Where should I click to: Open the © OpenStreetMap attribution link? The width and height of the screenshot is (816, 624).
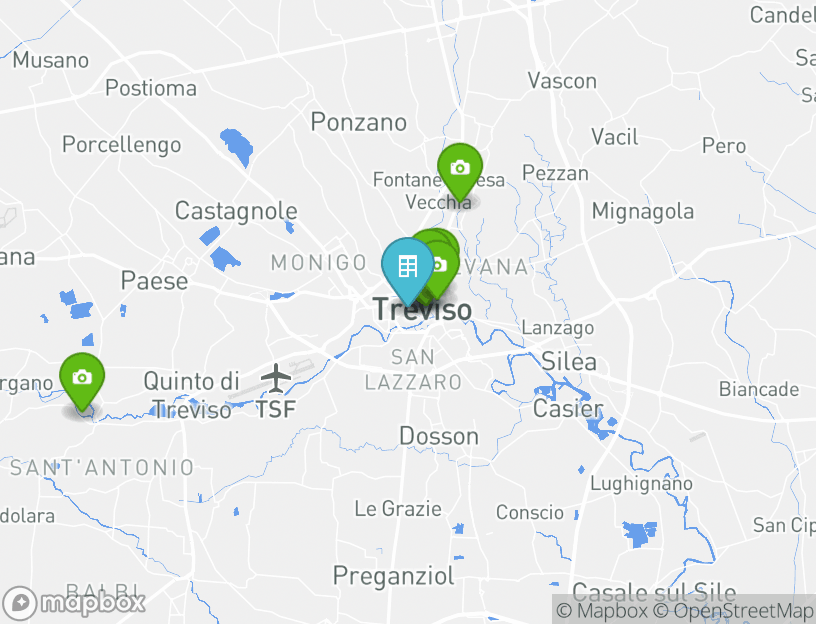tap(733, 610)
